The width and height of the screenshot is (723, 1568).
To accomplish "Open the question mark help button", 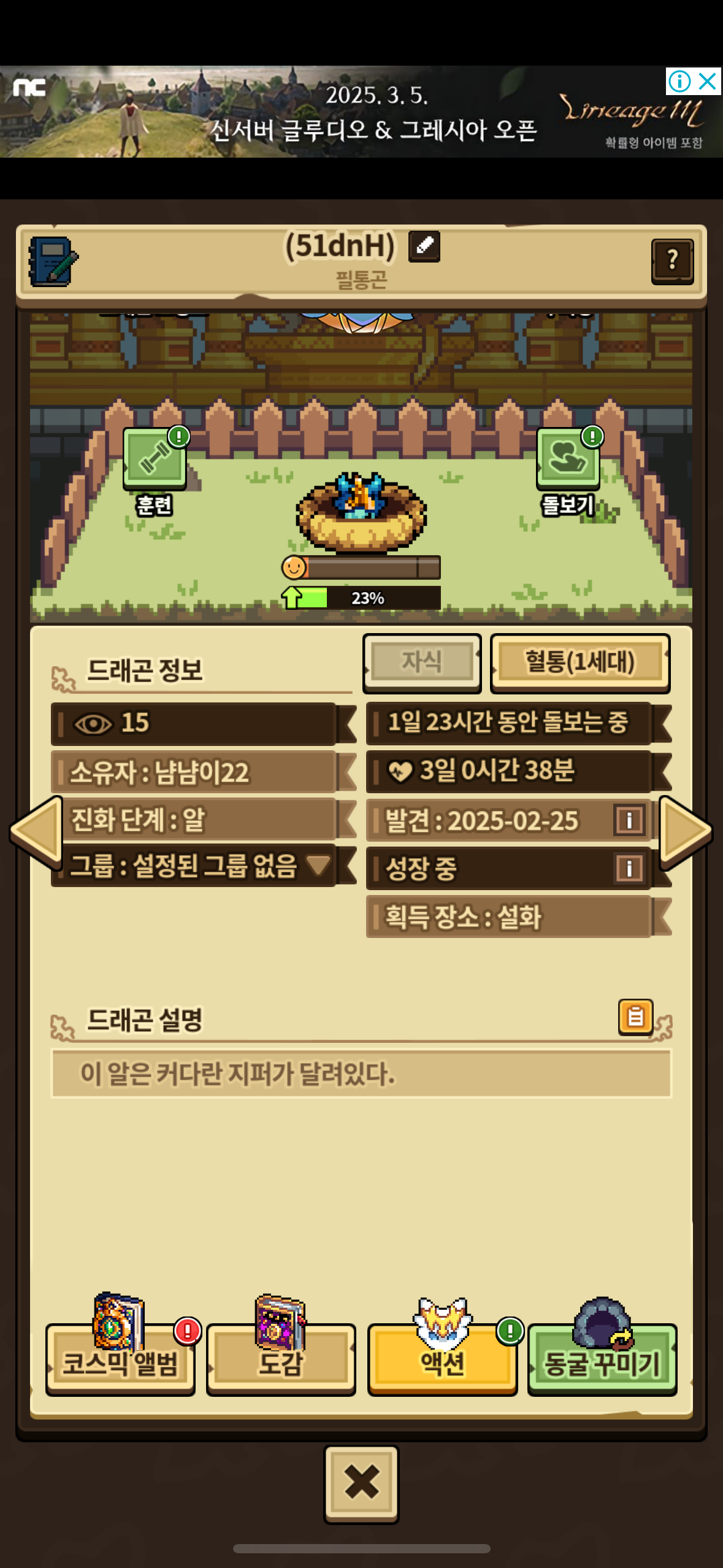I will tap(672, 261).
